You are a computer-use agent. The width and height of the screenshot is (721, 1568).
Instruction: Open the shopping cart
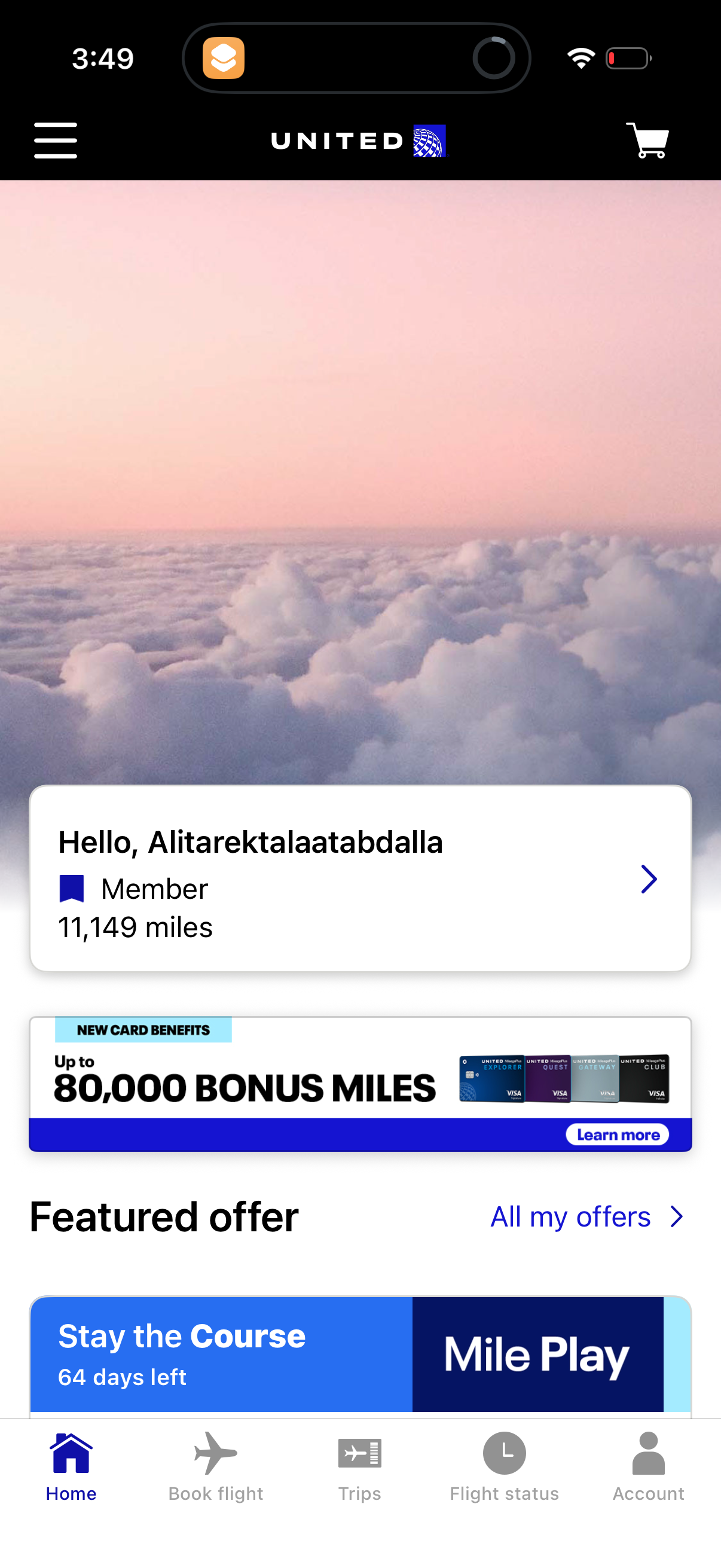point(647,140)
